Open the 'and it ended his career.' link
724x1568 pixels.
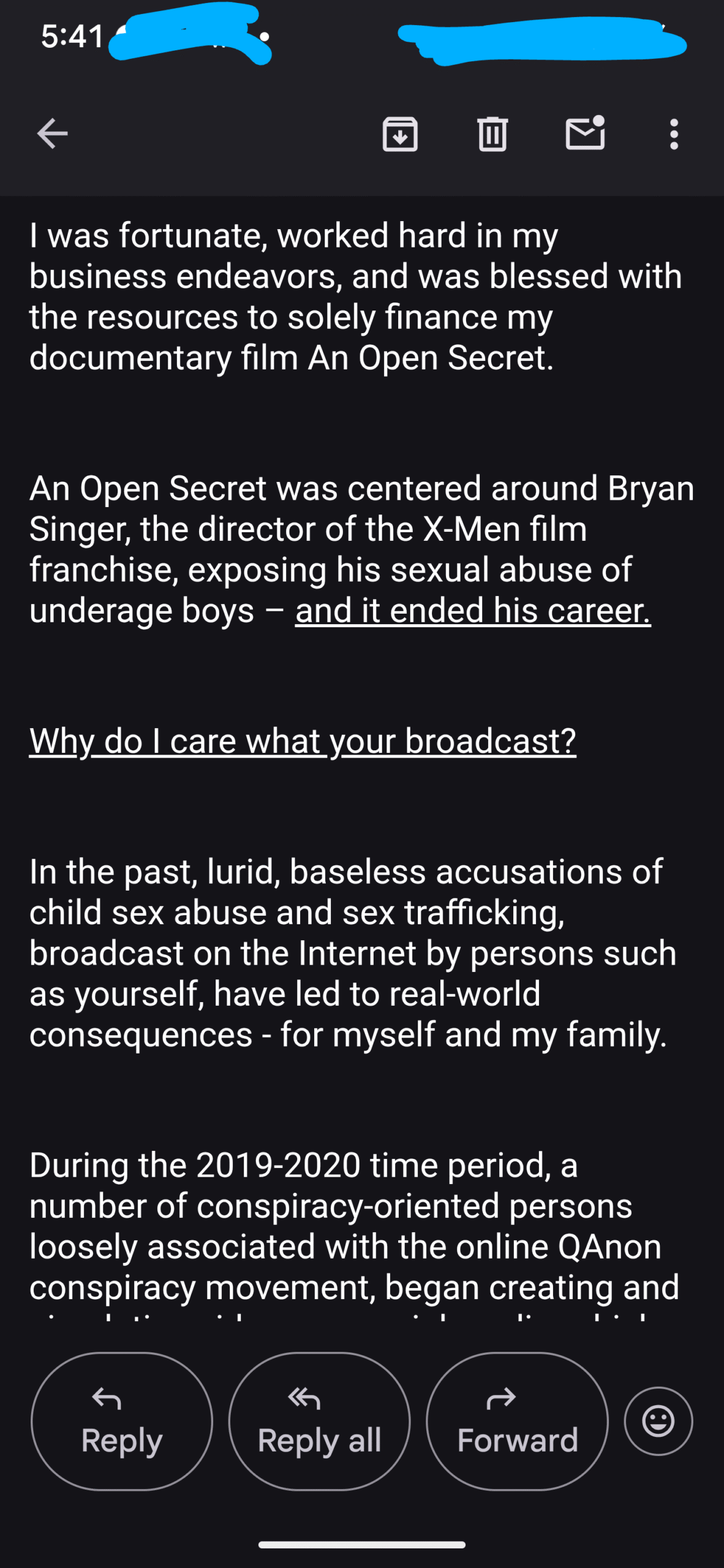(473, 610)
